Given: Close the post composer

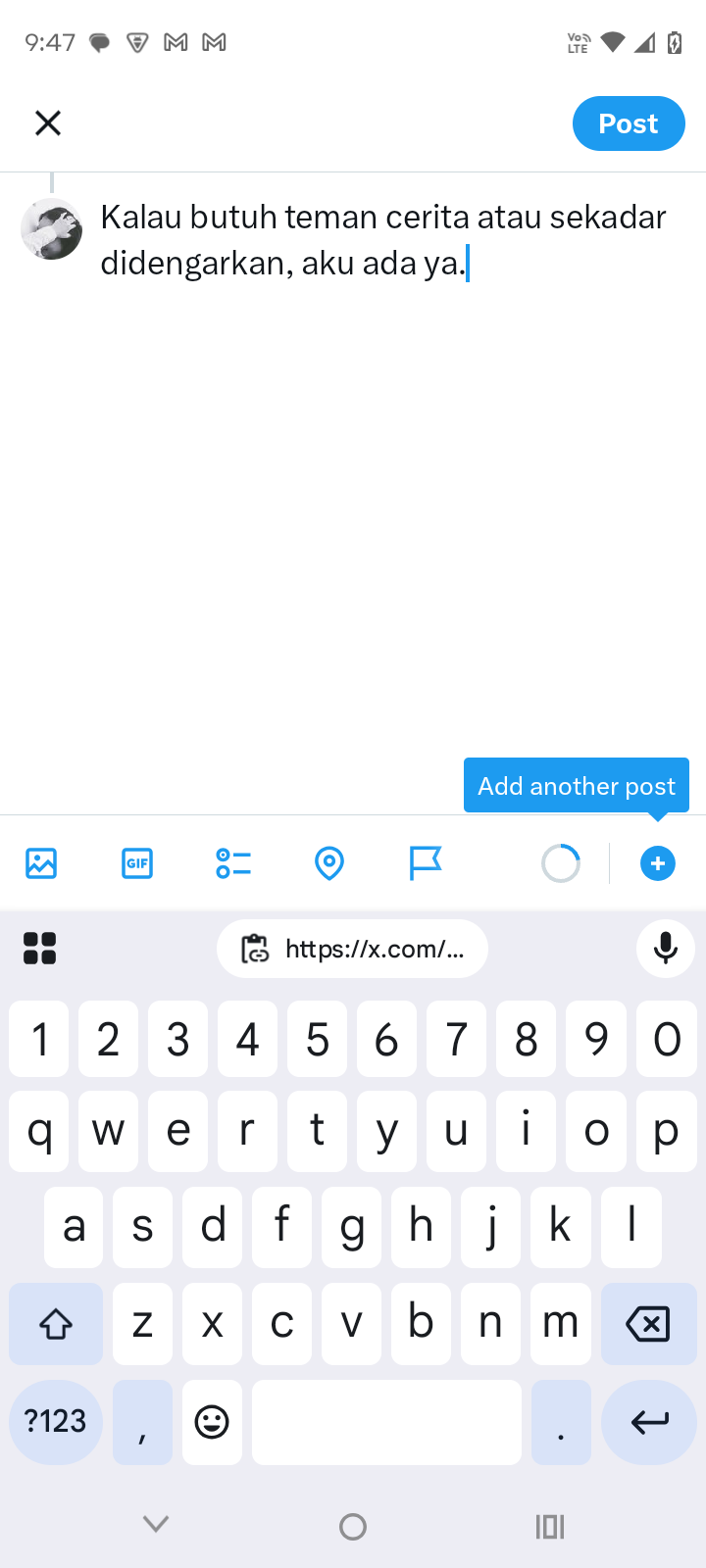Looking at the screenshot, I should (x=48, y=123).
